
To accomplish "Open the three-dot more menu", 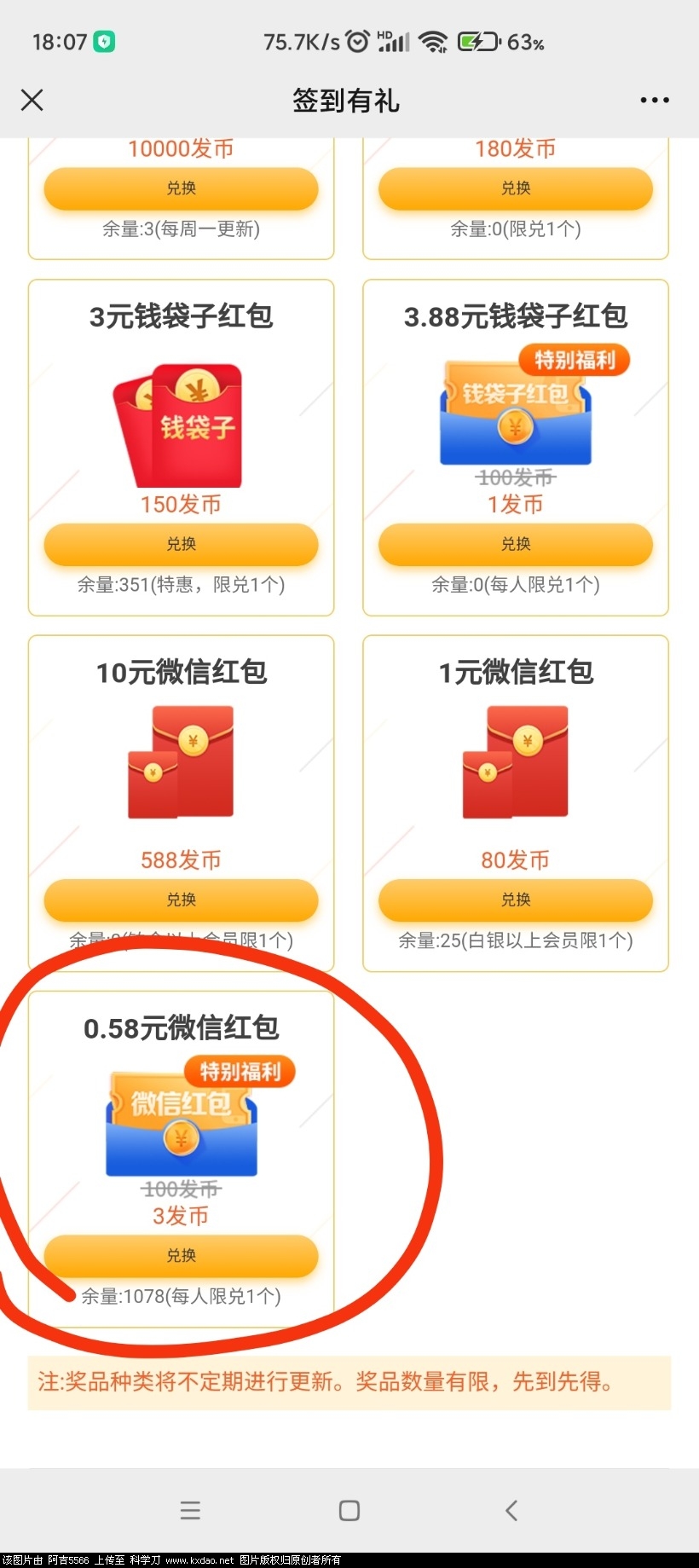I will [x=654, y=101].
